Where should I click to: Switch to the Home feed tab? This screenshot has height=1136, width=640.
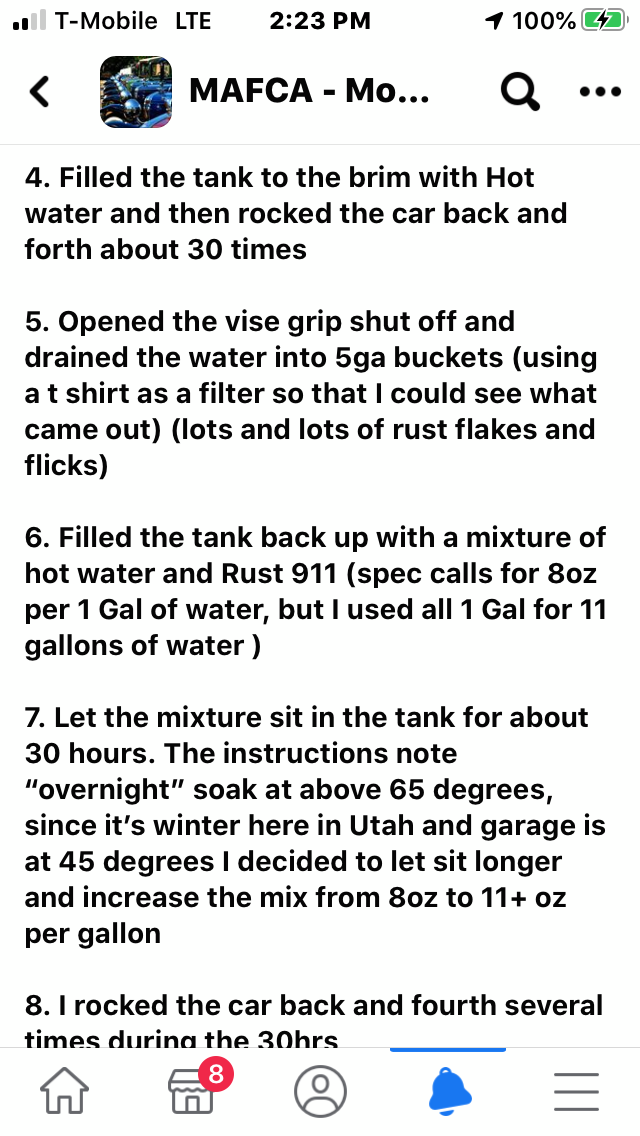coord(63,1088)
